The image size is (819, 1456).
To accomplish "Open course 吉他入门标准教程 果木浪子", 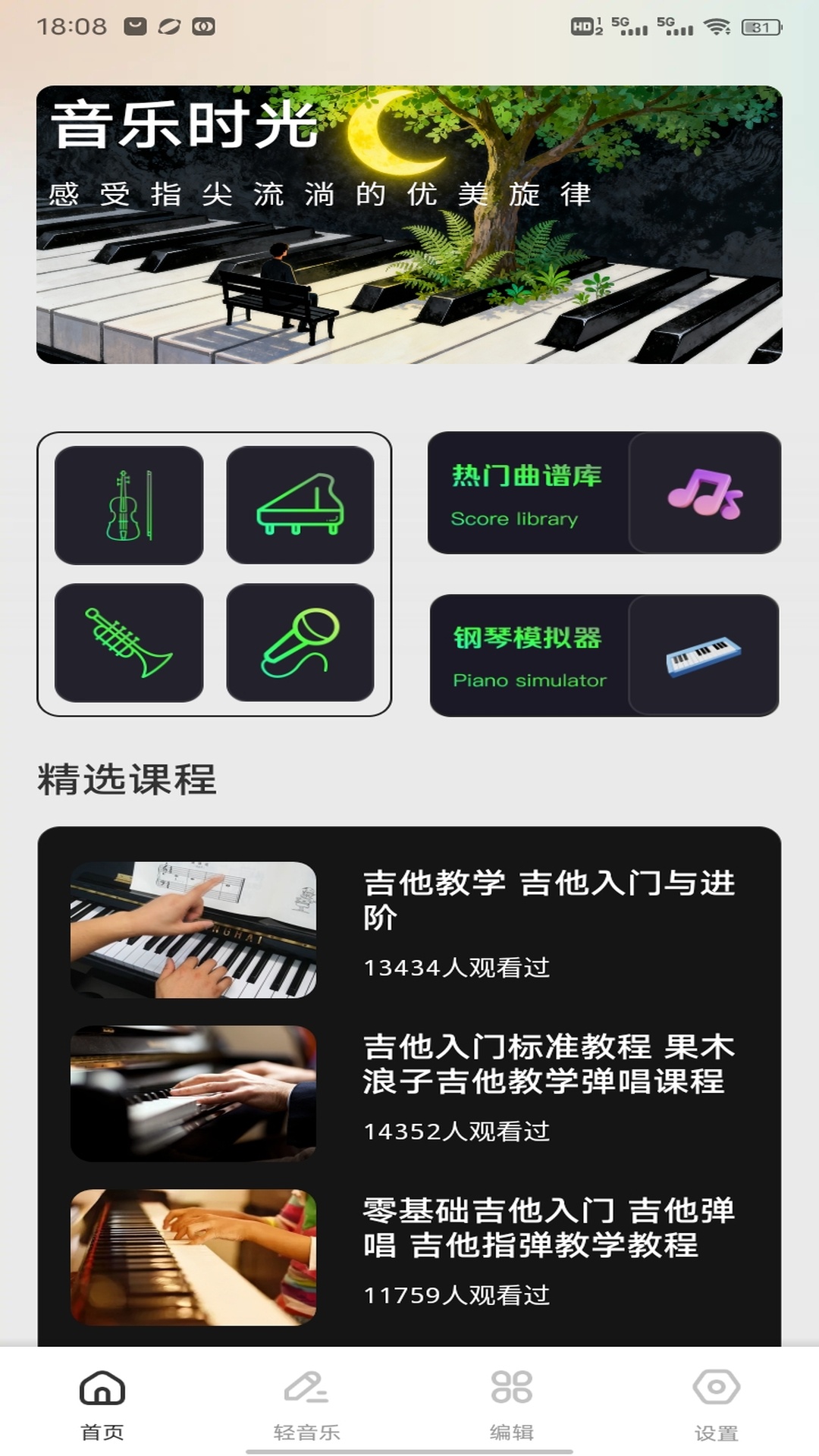I will pos(409,1093).
